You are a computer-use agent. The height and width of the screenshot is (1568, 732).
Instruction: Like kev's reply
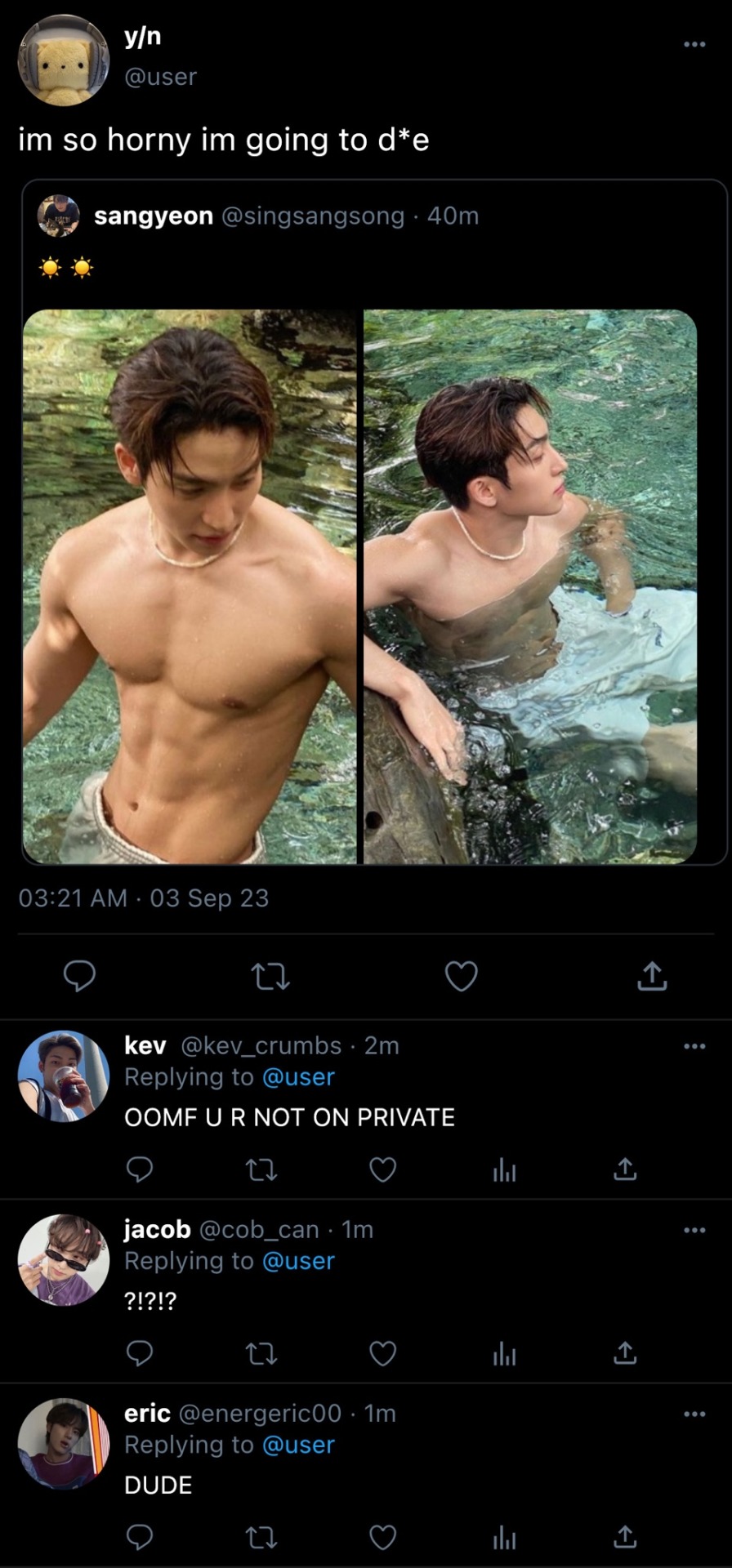[x=382, y=1170]
